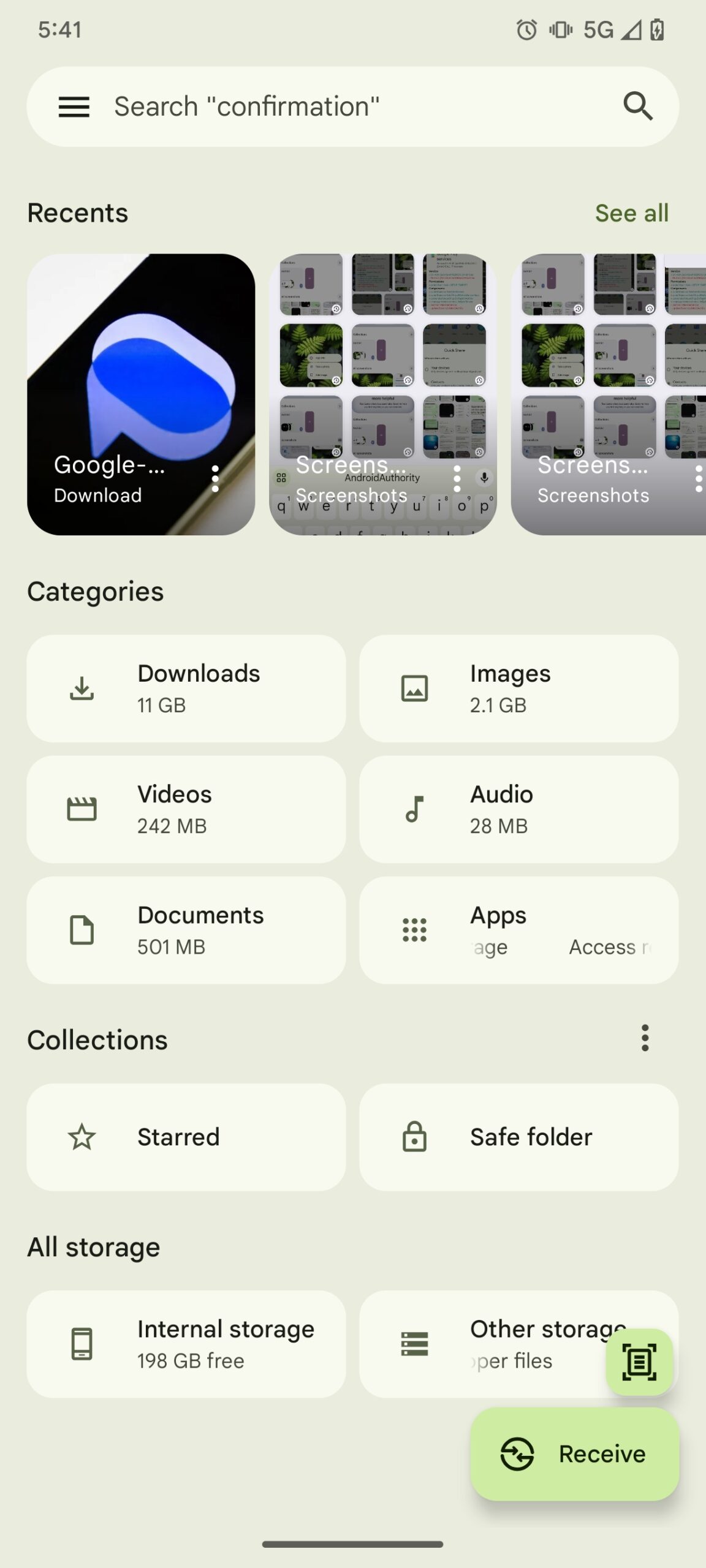
Task: Browse the Images category
Action: coord(518,688)
